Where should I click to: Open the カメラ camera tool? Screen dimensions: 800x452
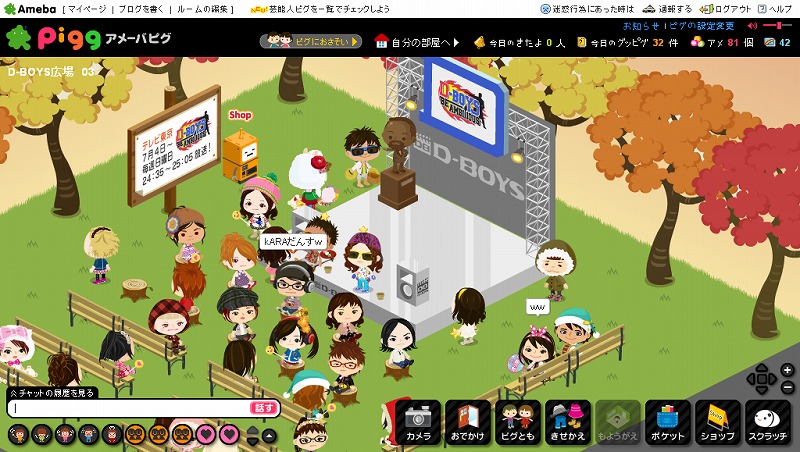[418, 423]
